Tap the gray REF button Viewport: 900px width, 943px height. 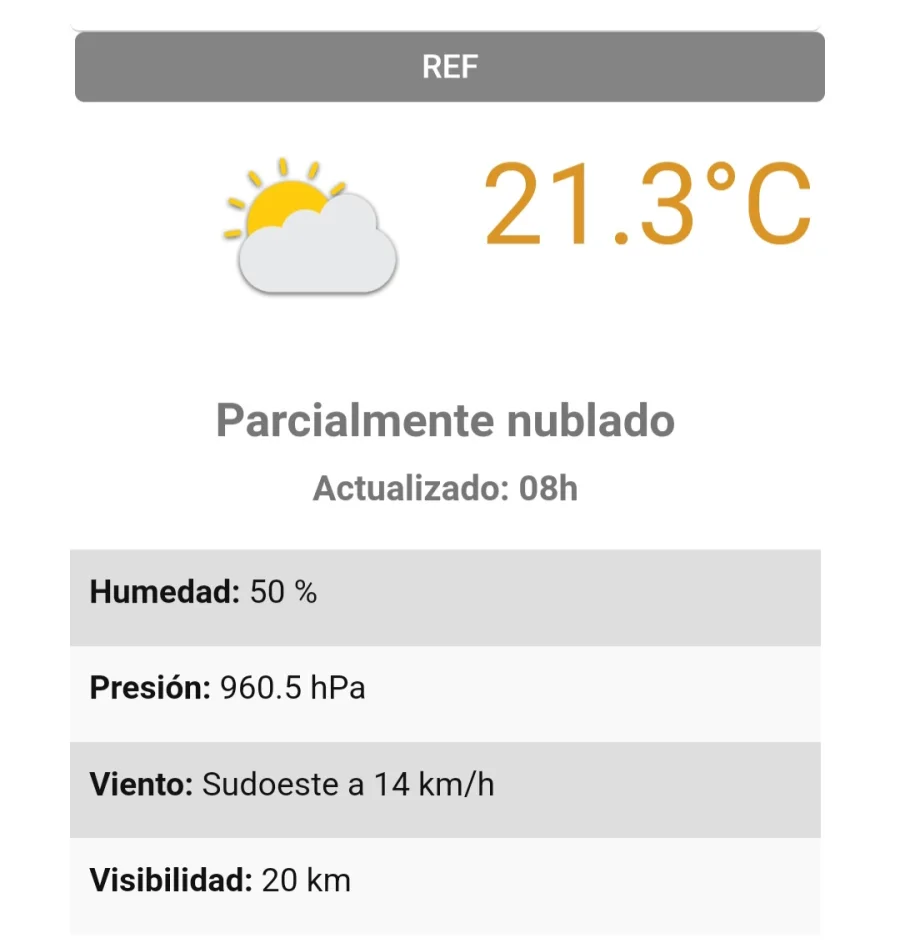pos(449,67)
